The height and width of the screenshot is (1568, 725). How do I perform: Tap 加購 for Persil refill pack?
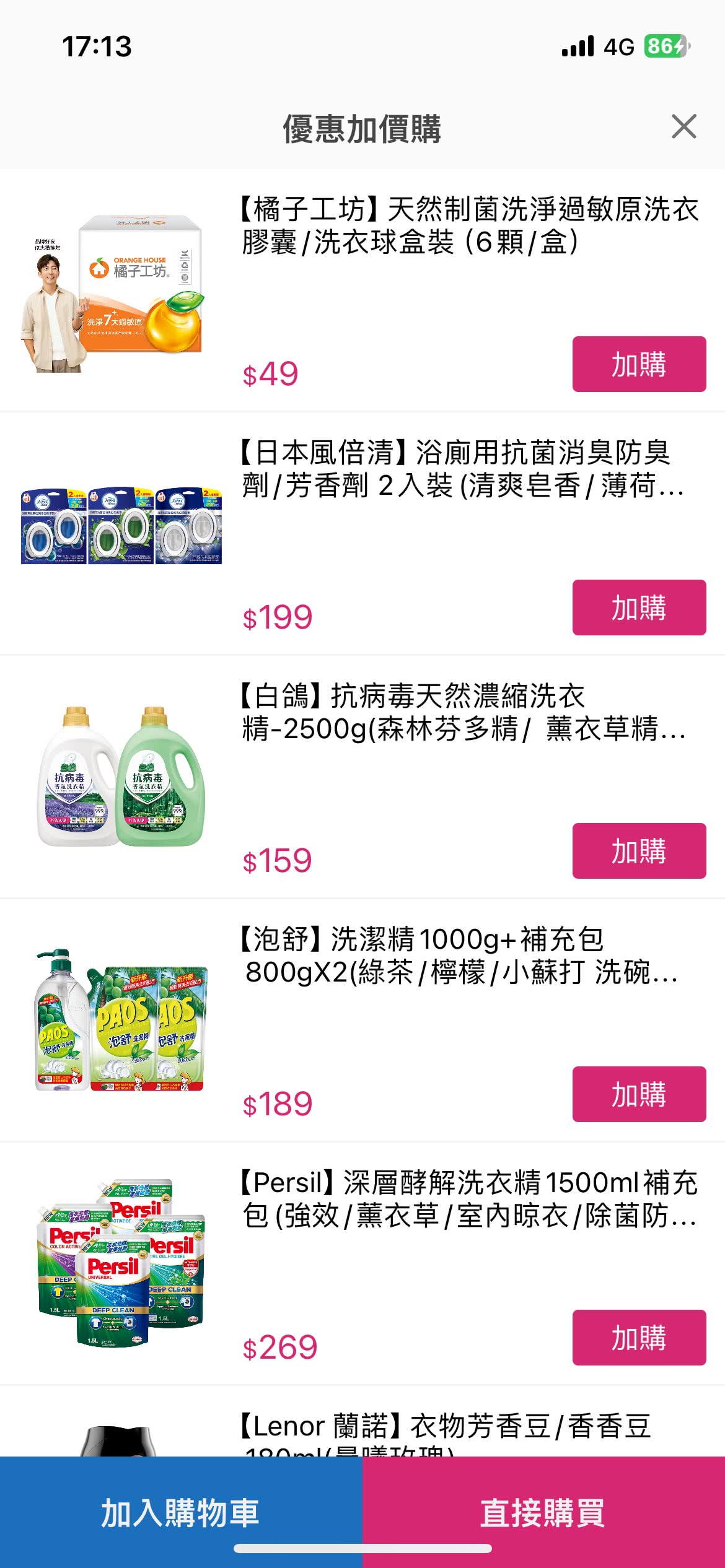click(639, 1338)
